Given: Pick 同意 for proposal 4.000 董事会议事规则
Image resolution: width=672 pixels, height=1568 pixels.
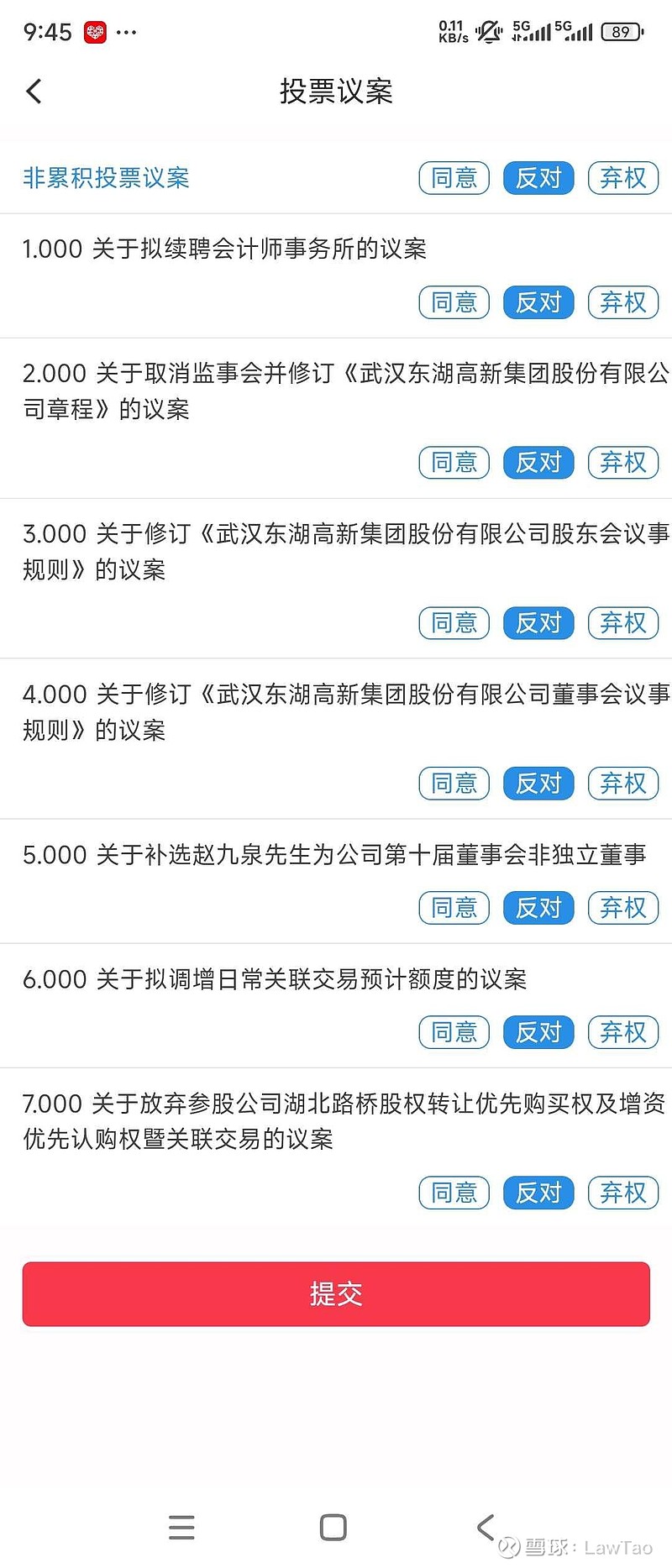Looking at the screenshot, I should click(x=454, y=784).
